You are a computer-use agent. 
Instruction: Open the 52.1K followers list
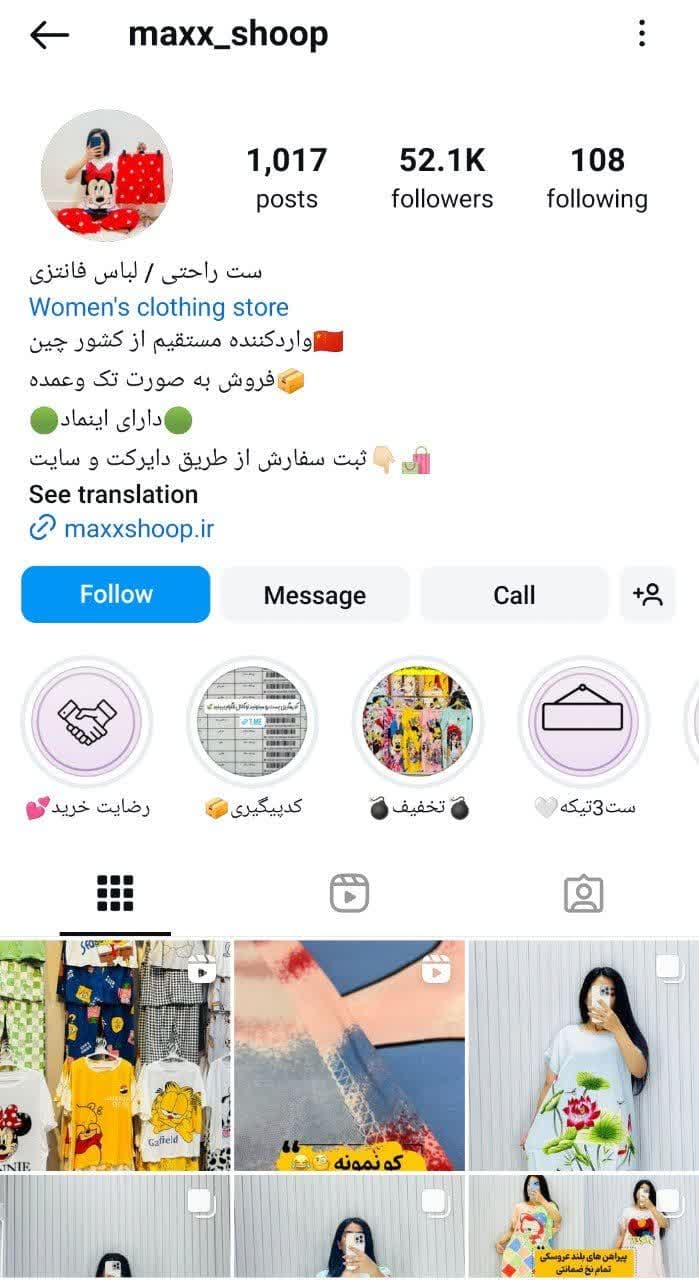point(442,178)
